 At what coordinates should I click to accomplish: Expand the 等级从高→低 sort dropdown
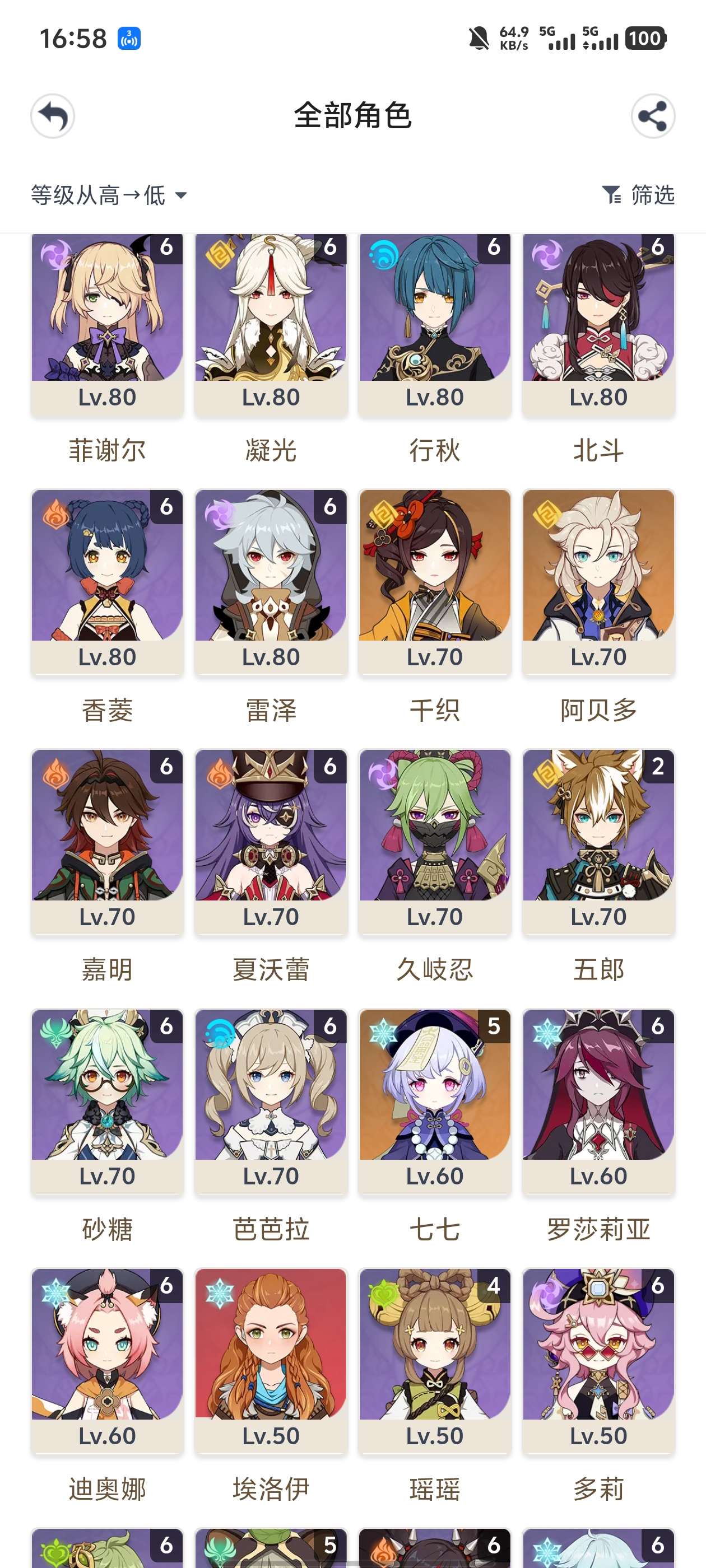[x=109, y=195]
